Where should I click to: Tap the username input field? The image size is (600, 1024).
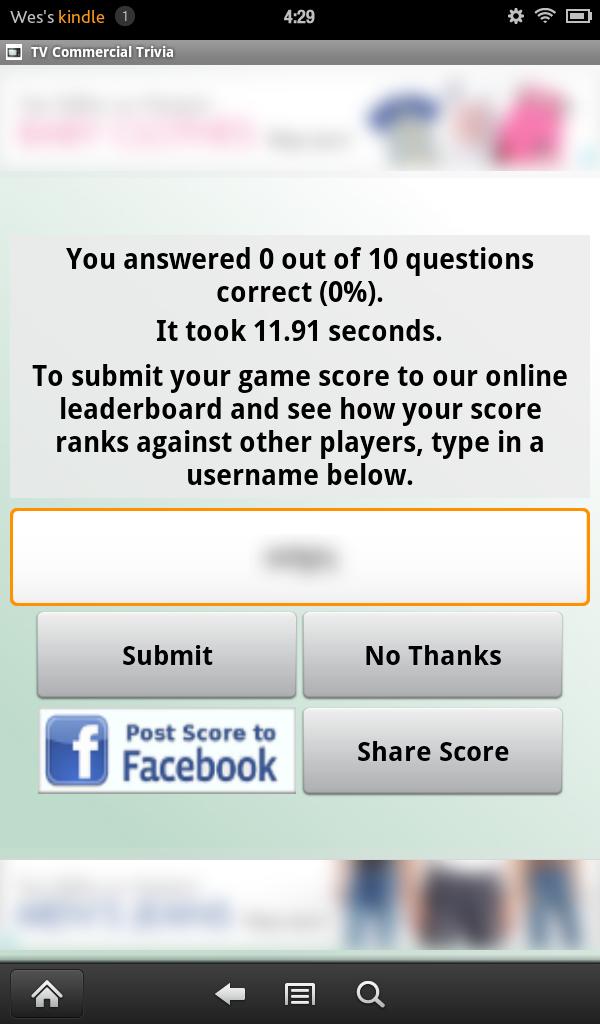click(300, 557)
